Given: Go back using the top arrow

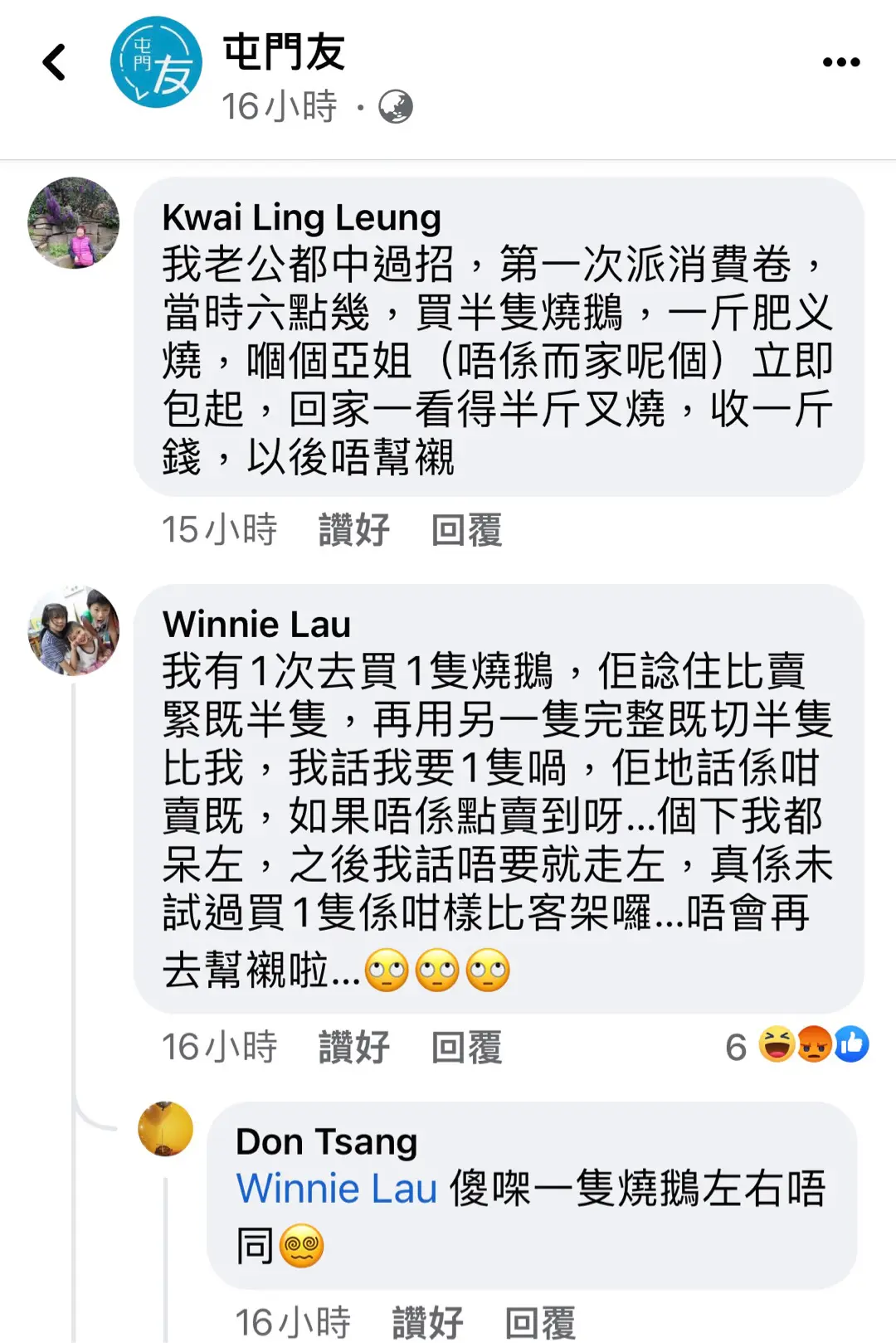Looking at the screenshot, I should (x=55, y=62).
